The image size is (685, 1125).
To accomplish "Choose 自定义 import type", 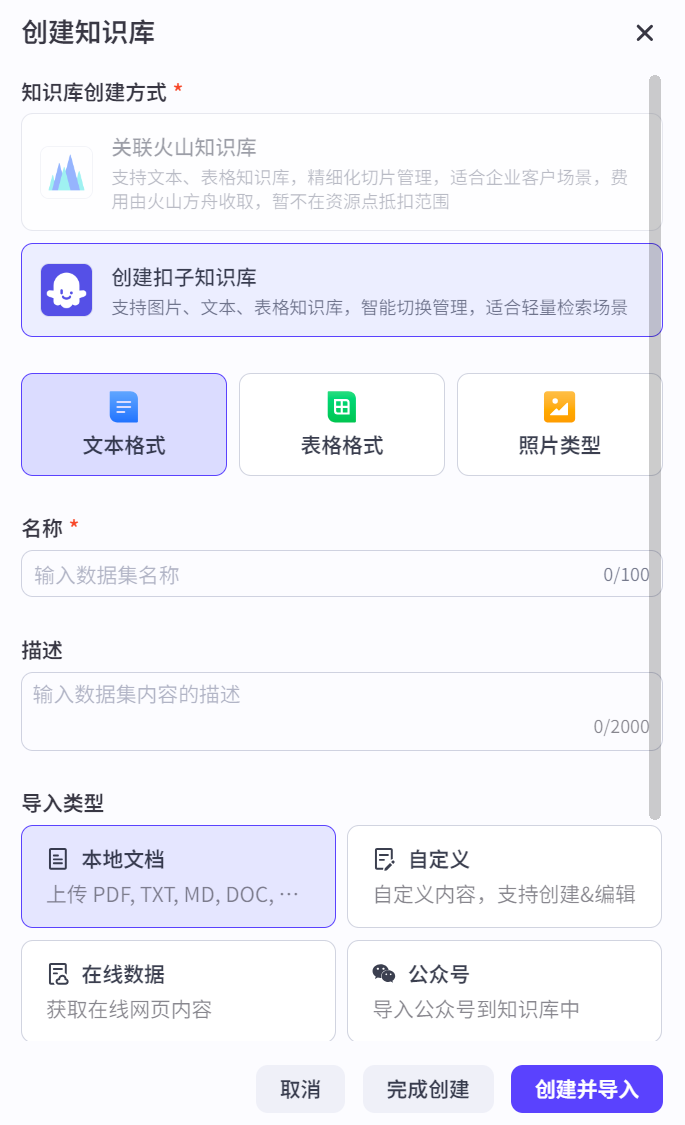I will (x=504, y=876).
